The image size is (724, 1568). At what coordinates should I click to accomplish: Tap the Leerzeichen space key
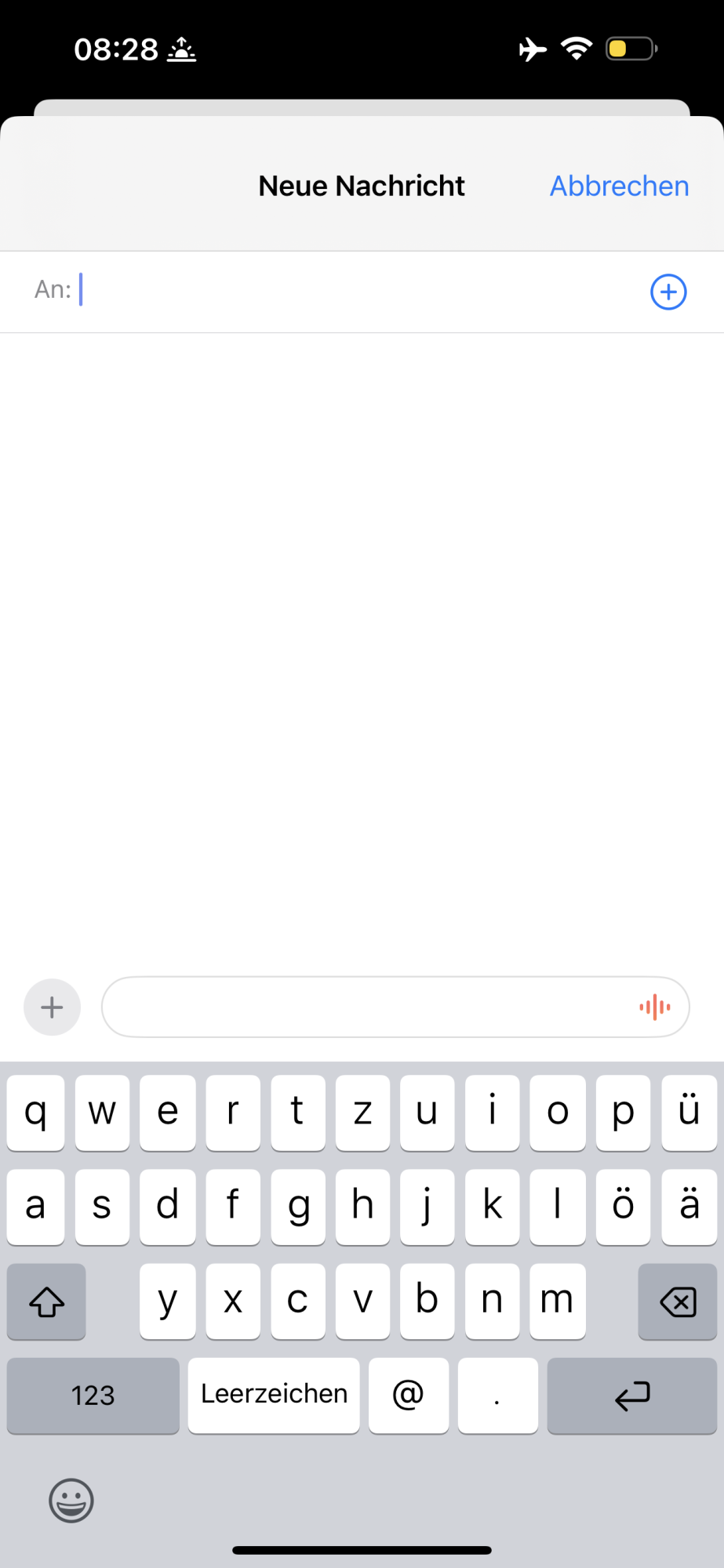(274, 1396)
